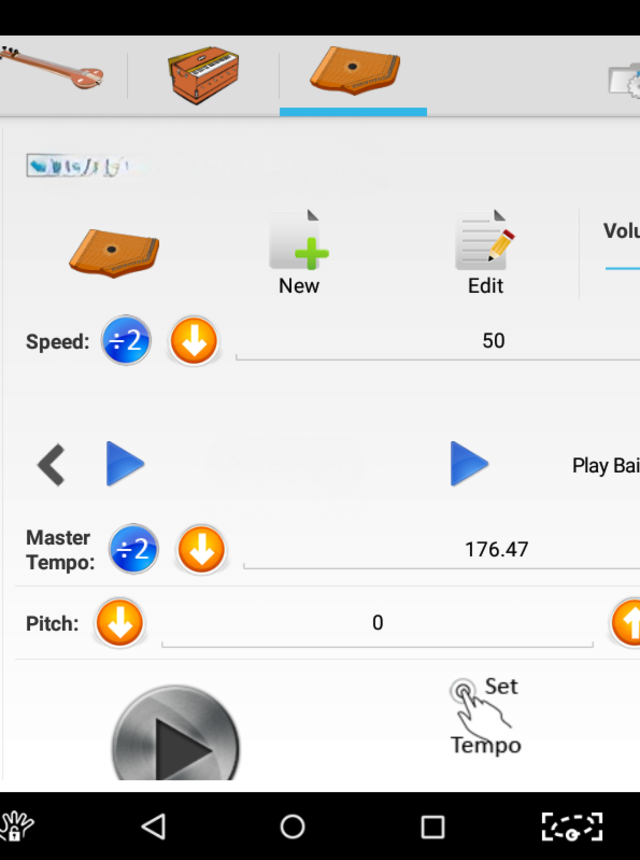Go back using the system back button

point(153,826)
